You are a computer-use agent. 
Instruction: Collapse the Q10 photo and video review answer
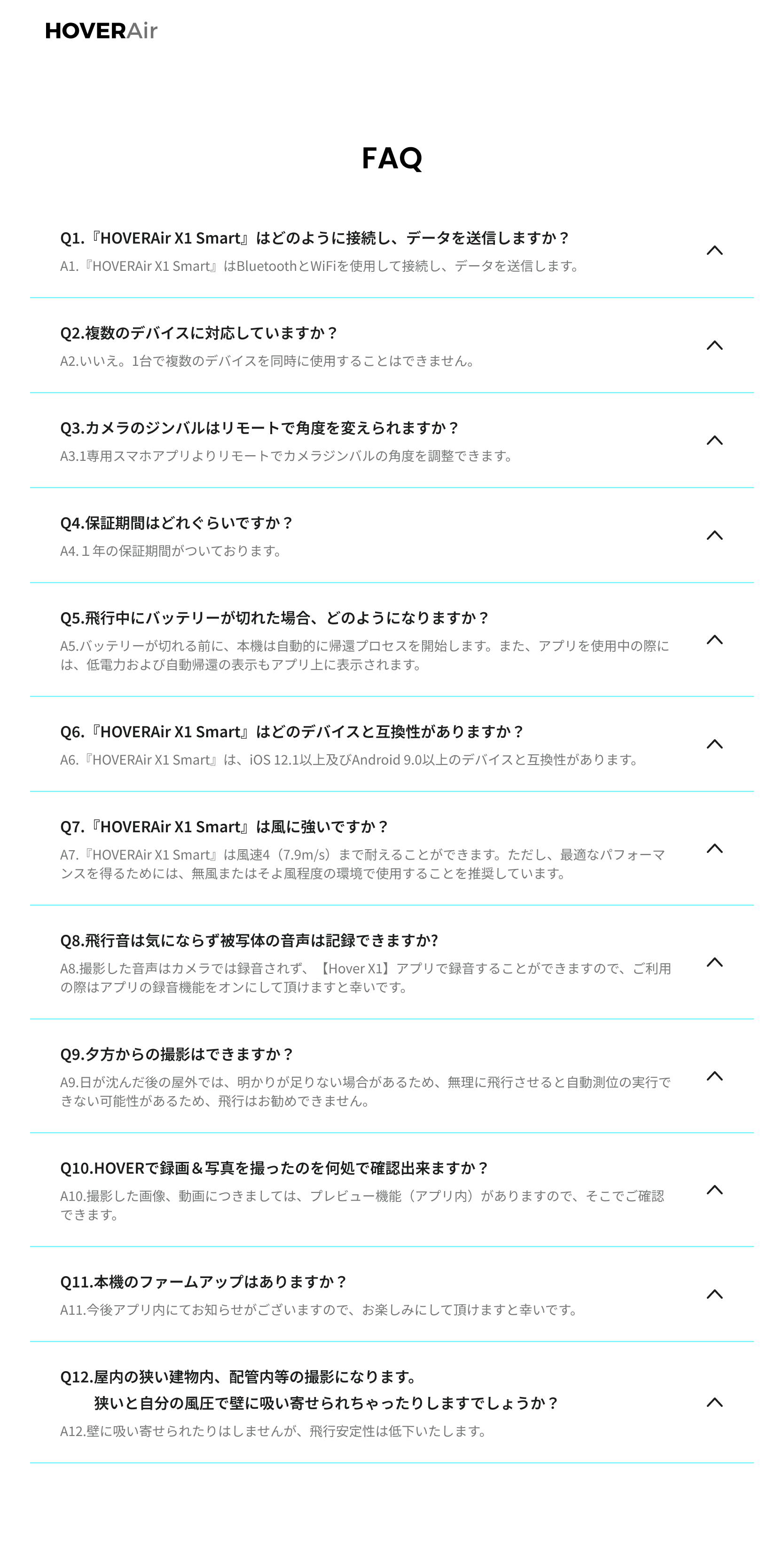[714, 1190]
